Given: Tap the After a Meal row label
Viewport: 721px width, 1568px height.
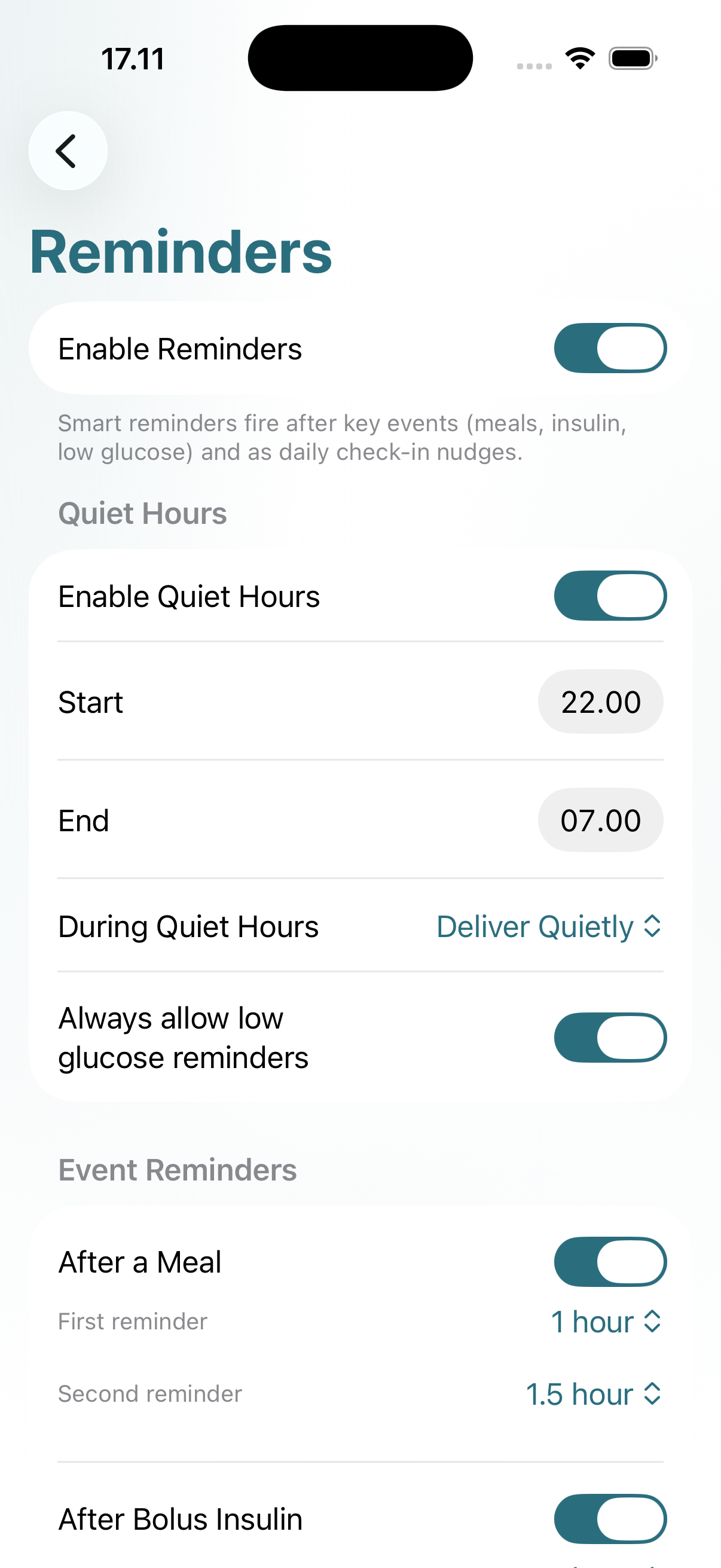Looking at the screenshot, I should pos(139,1262).
